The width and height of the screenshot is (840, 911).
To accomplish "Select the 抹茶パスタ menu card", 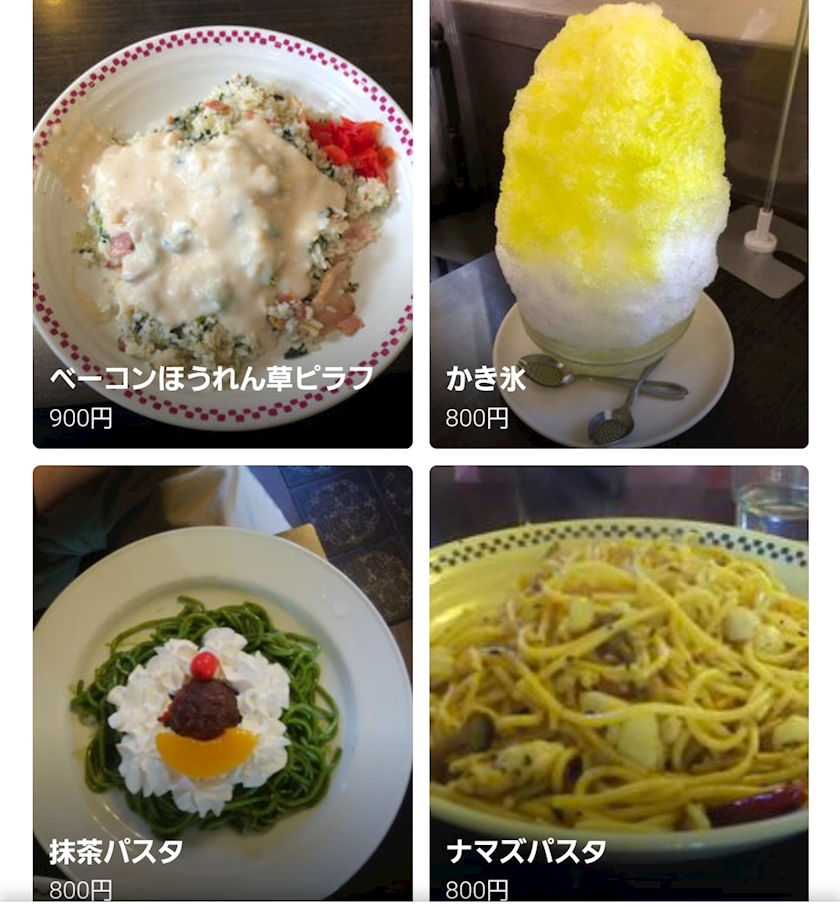I will (222, 683).
